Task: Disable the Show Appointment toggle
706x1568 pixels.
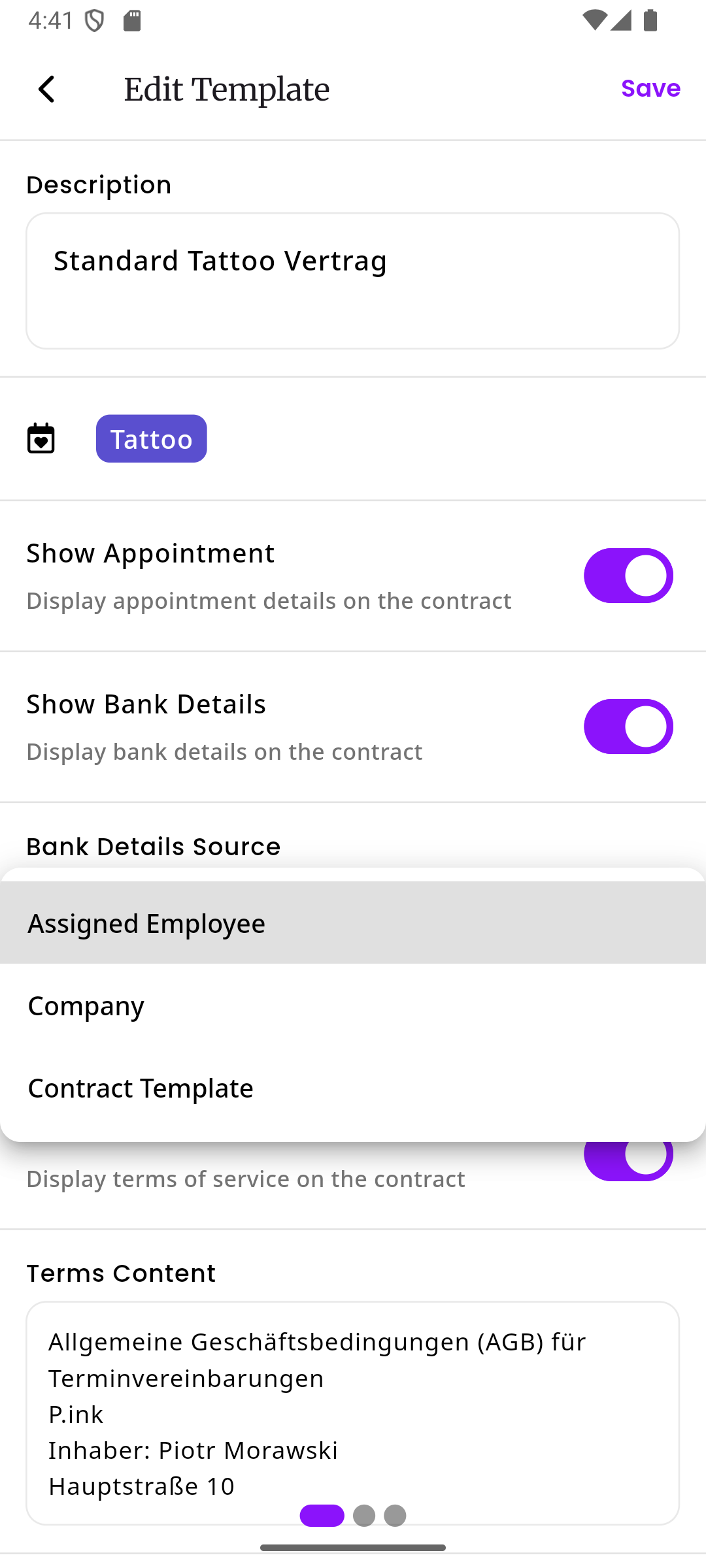Action: click(x=628, y=576)
